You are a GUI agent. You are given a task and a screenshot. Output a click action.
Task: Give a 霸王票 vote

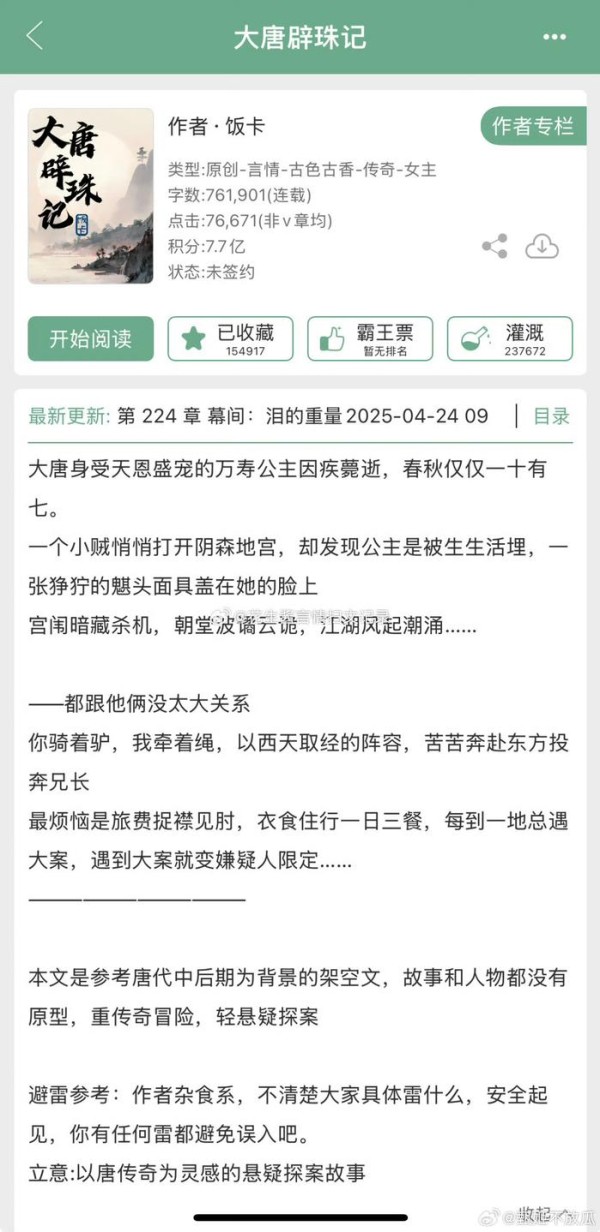[370, 338]
